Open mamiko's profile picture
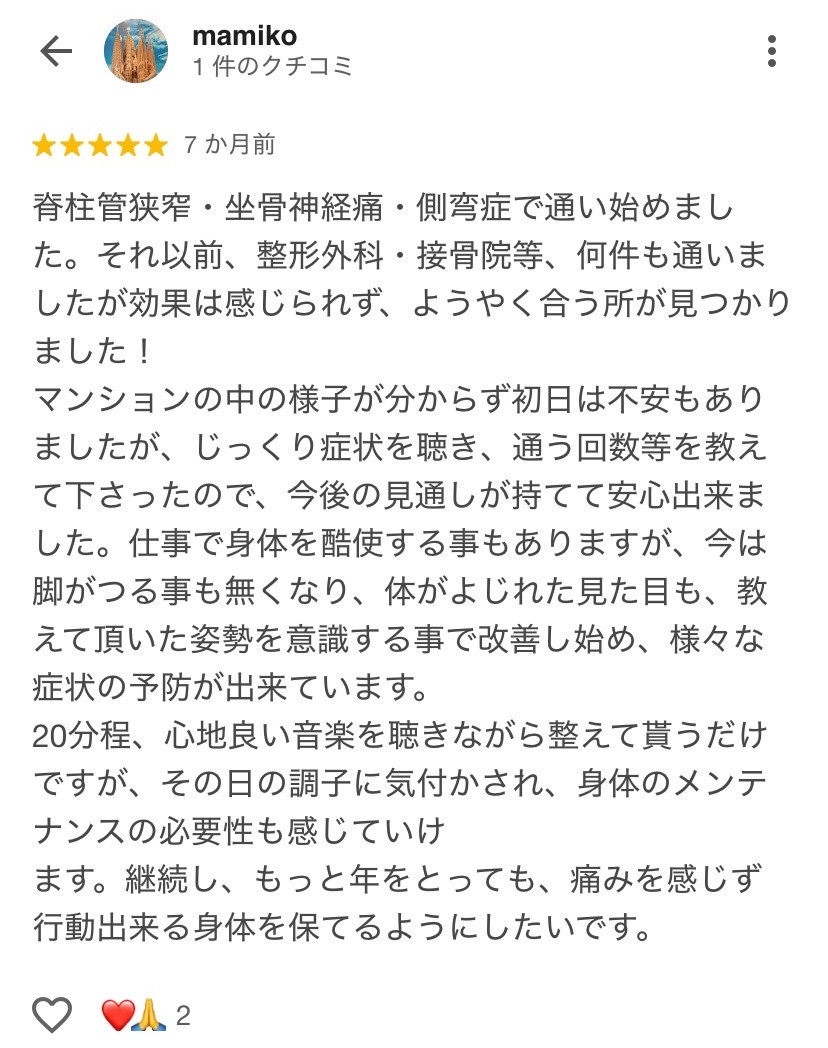Screen dimensions: 828x1048 coord(136,51)
